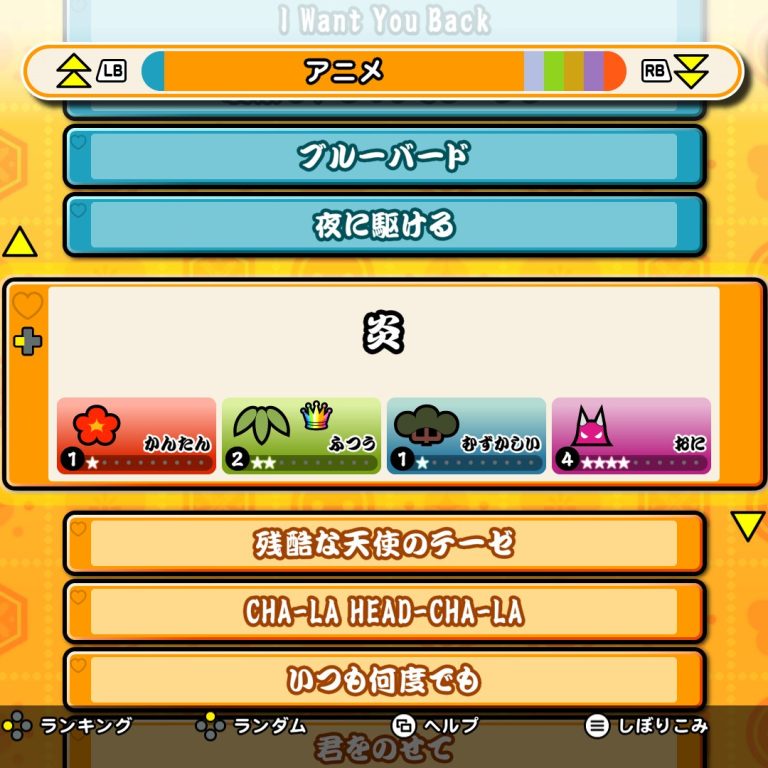Favorite the song 炎 with heart
The image size is (768, 768).
[x=27, y=306]
